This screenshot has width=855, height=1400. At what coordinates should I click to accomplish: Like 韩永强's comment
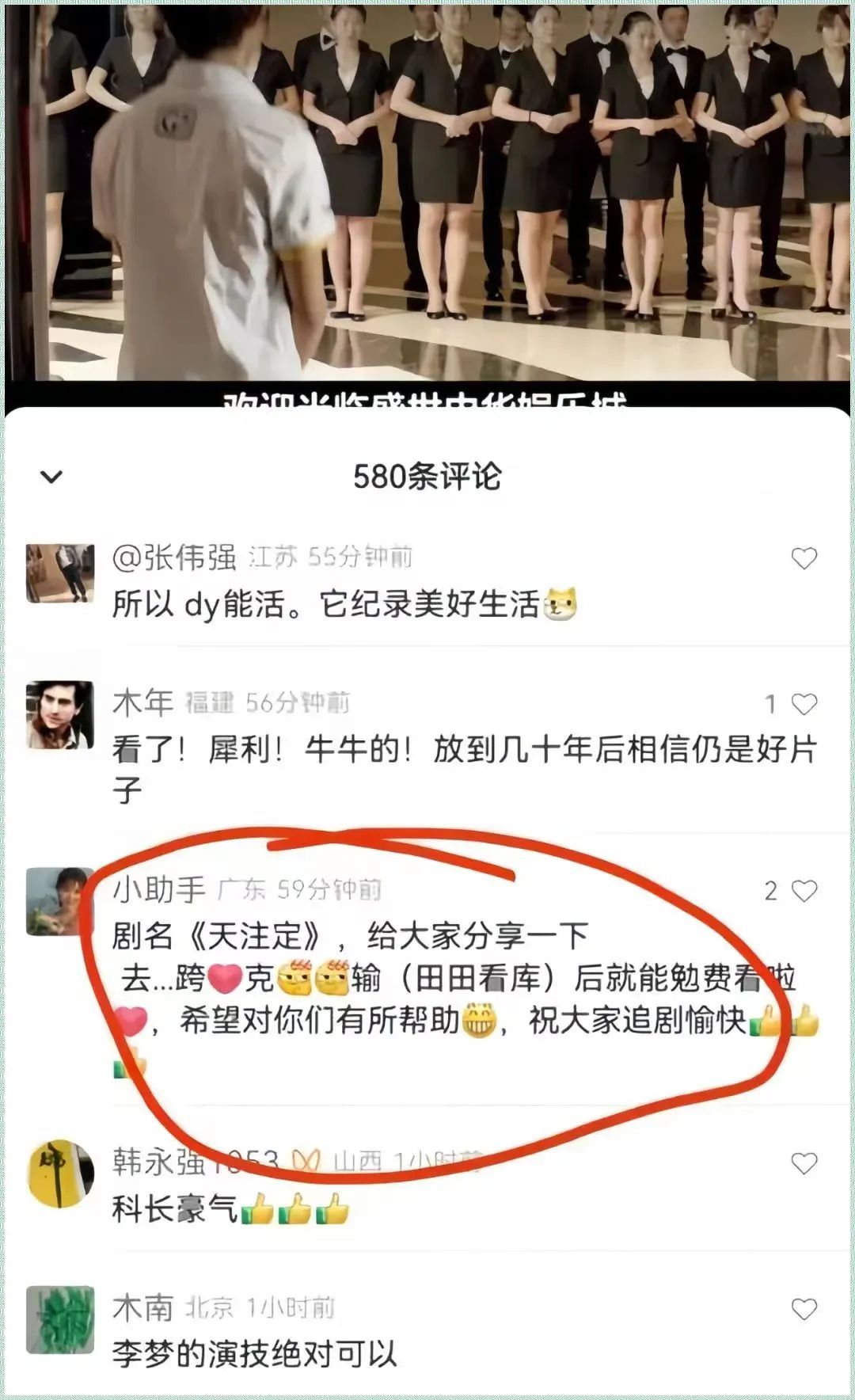[804, 1163]
